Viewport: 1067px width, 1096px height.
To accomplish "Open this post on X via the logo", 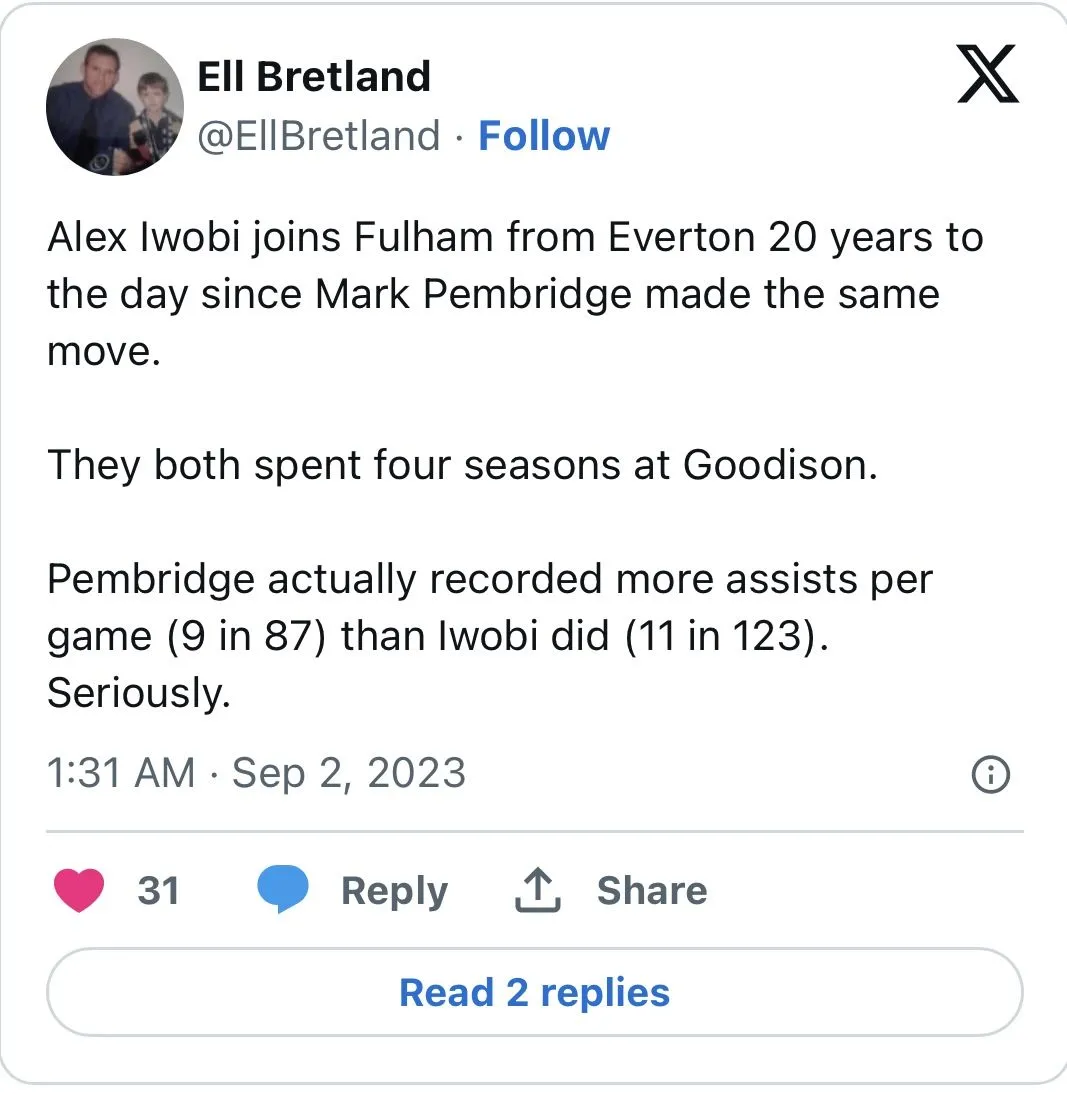I will coord(988,77).
